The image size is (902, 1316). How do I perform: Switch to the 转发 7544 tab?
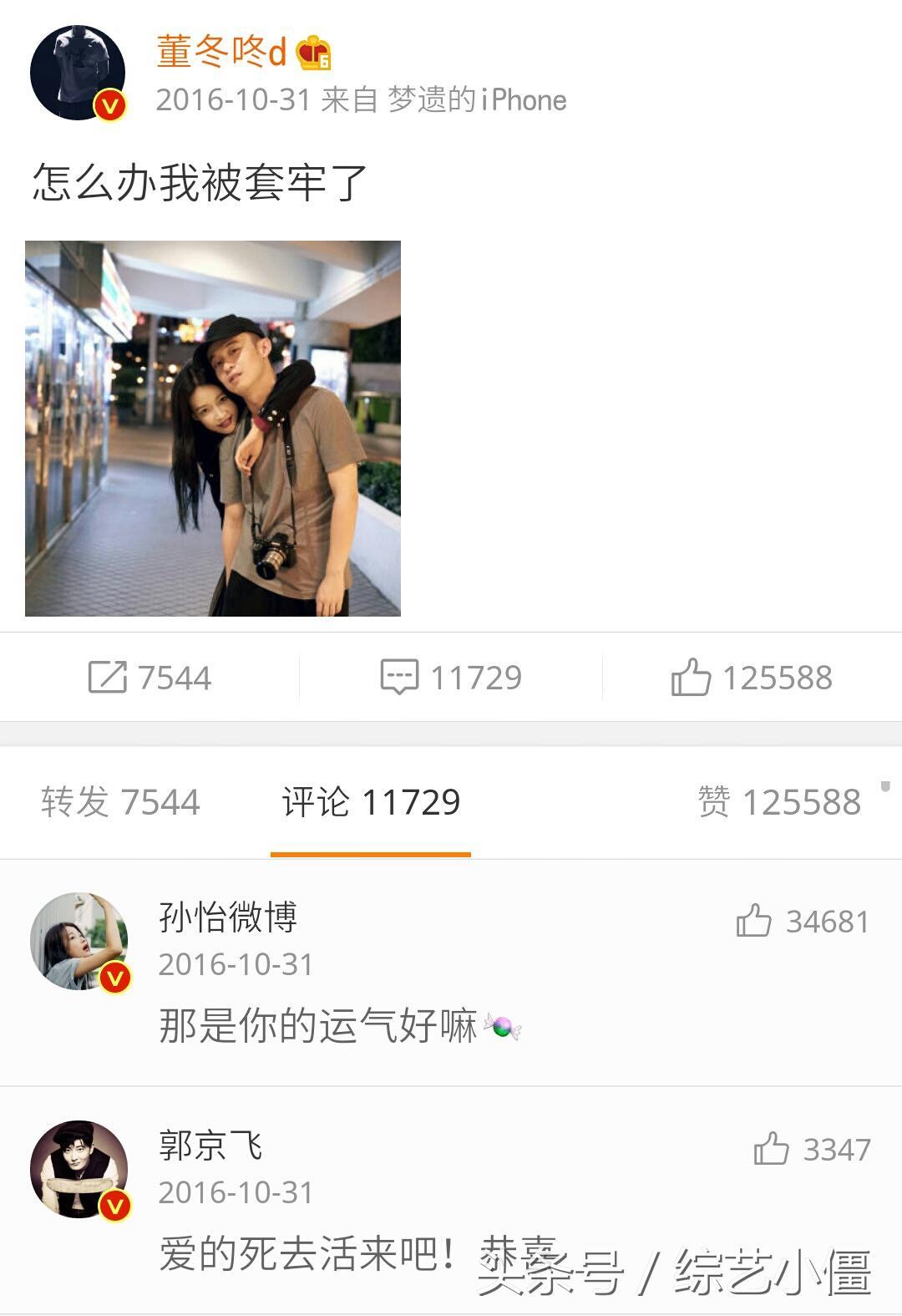120,802
